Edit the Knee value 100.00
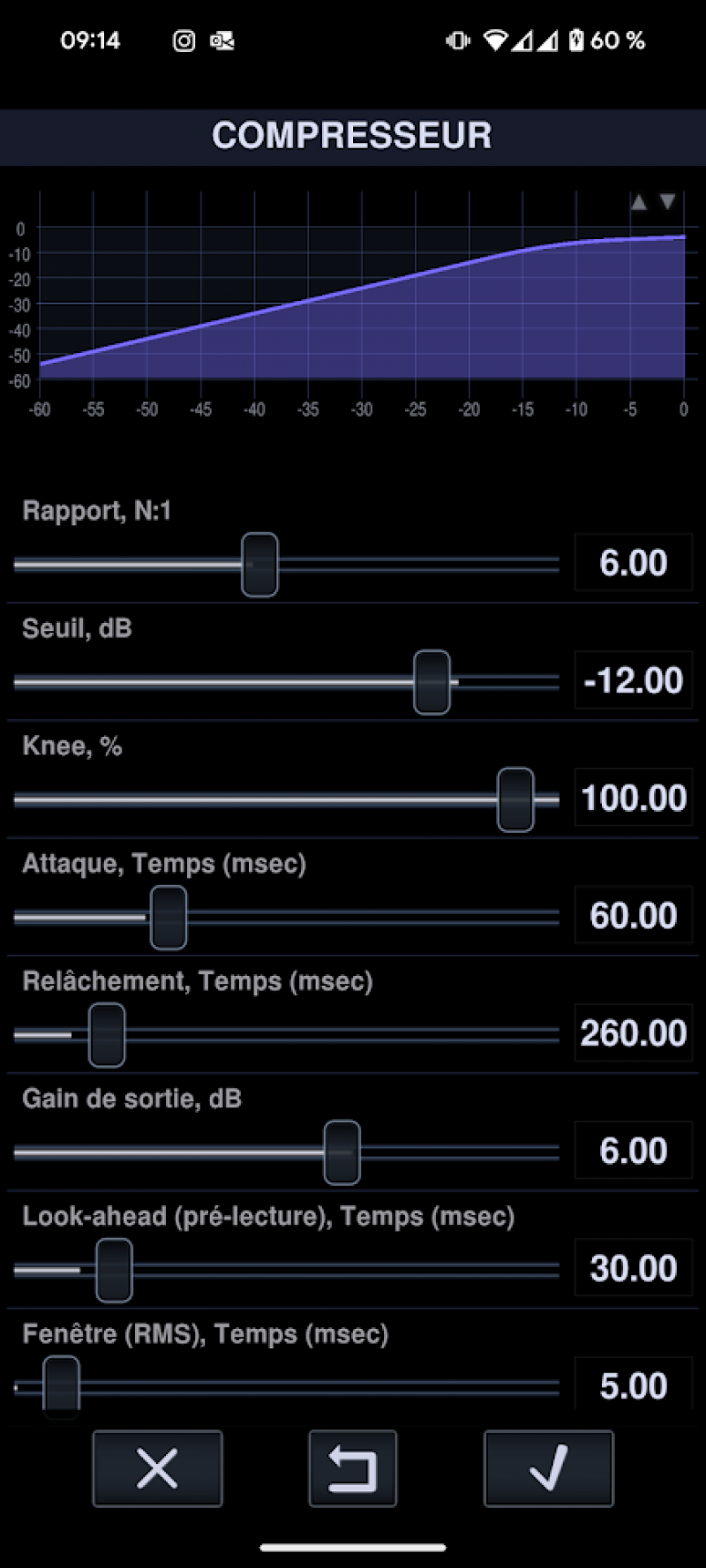This screenshot has width=706, height=1568. [x=633, y=798]
